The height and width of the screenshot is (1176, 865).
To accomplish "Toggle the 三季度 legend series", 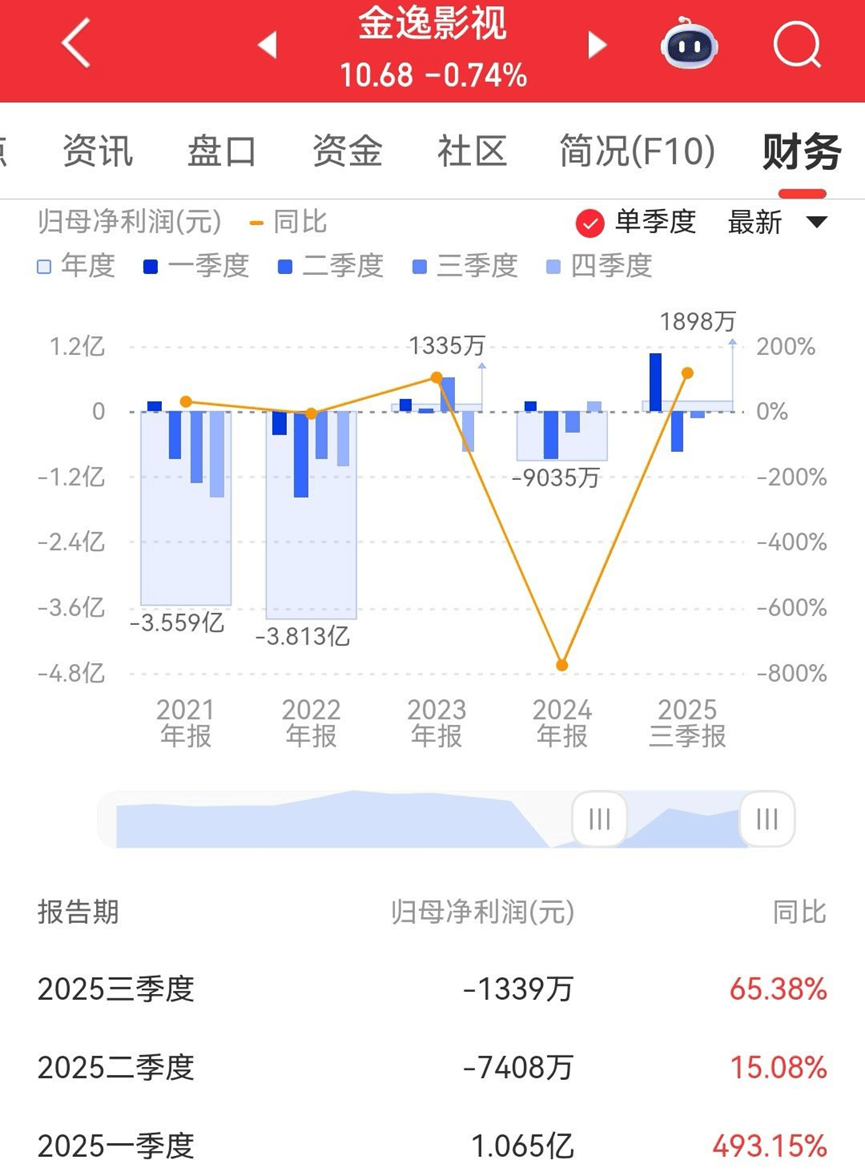I will coord(464,266).
